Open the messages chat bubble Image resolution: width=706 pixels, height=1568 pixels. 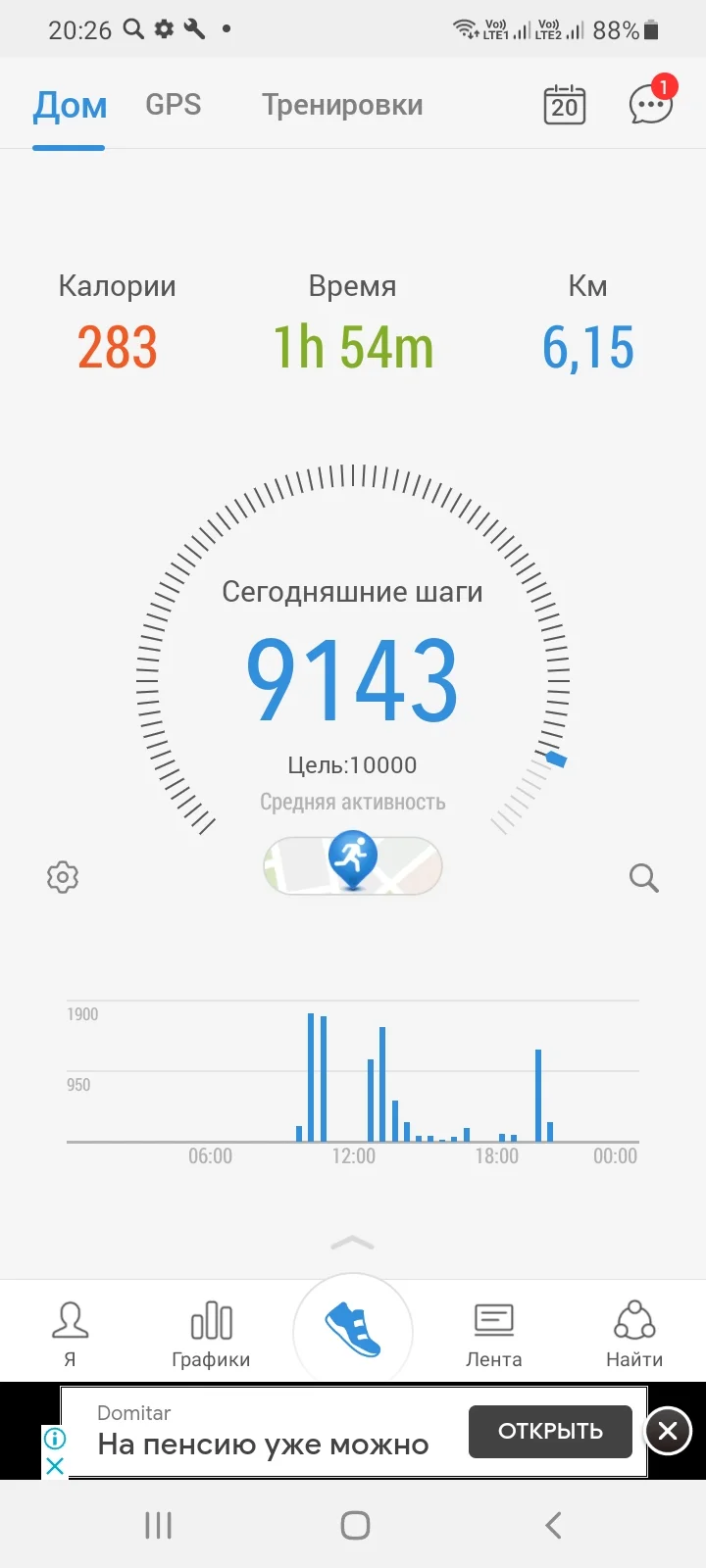click(x=650, y=104)
